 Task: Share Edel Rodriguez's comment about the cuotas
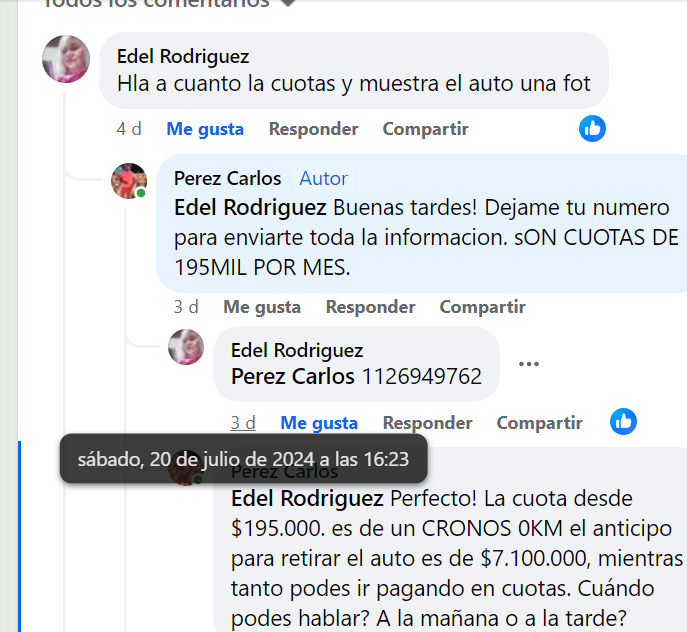(425, 129)
